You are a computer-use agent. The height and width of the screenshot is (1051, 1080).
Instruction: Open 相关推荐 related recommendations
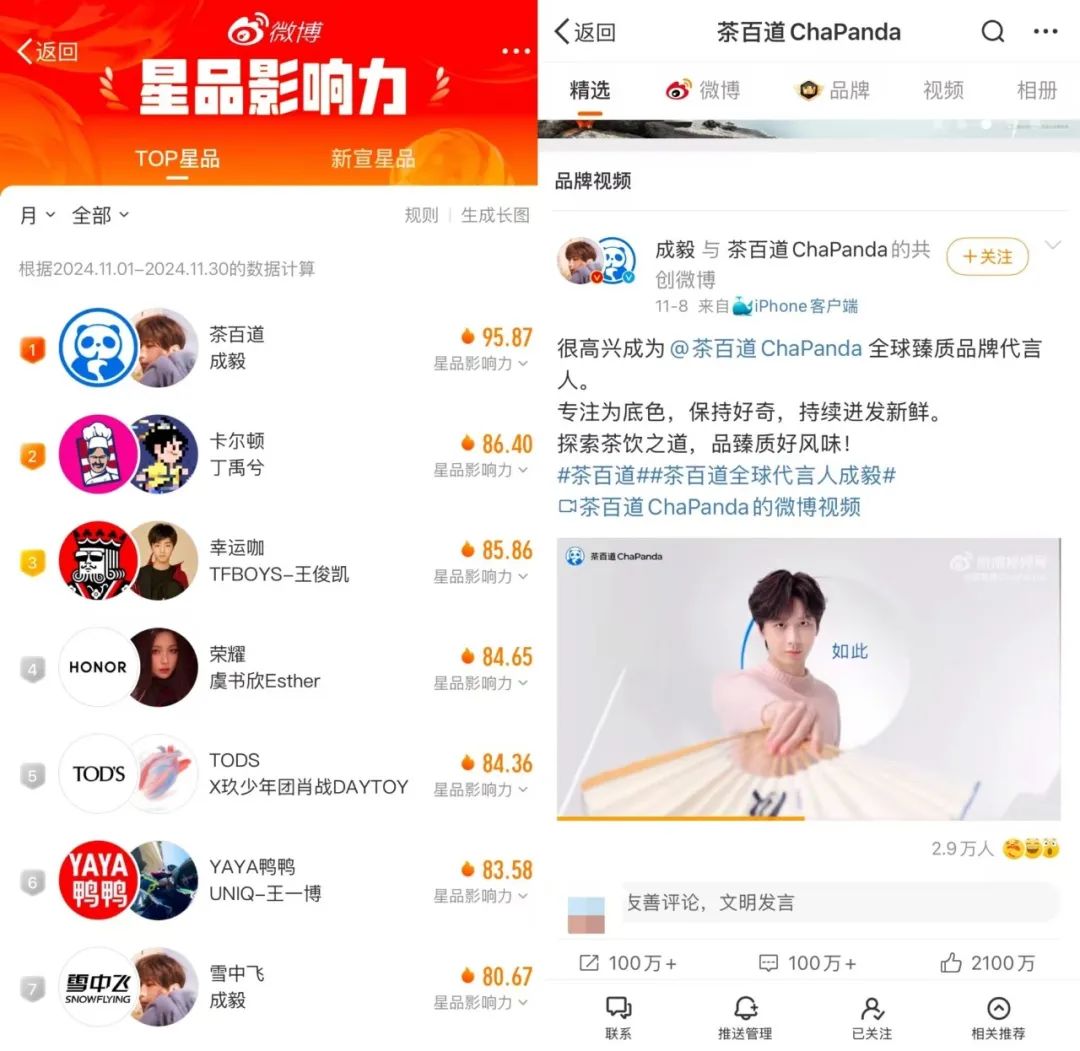pos(997,1017)
